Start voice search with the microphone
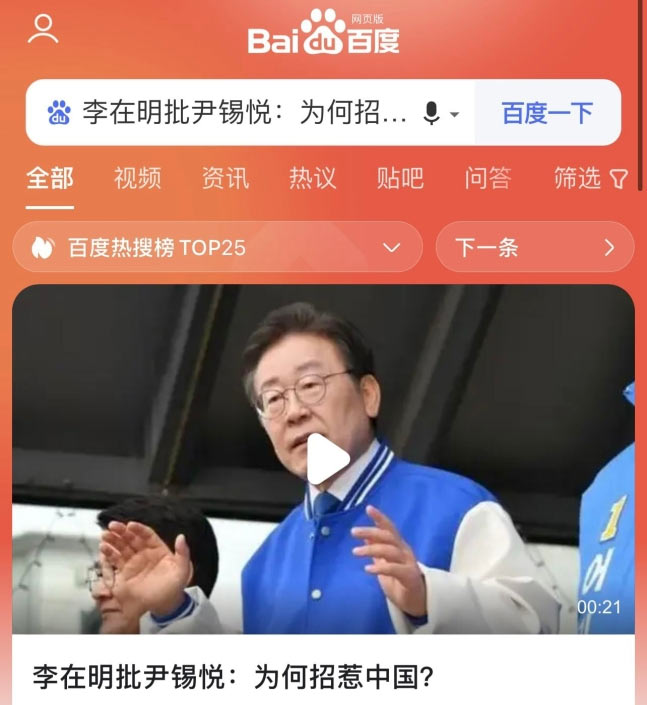 tap(432, 113)
